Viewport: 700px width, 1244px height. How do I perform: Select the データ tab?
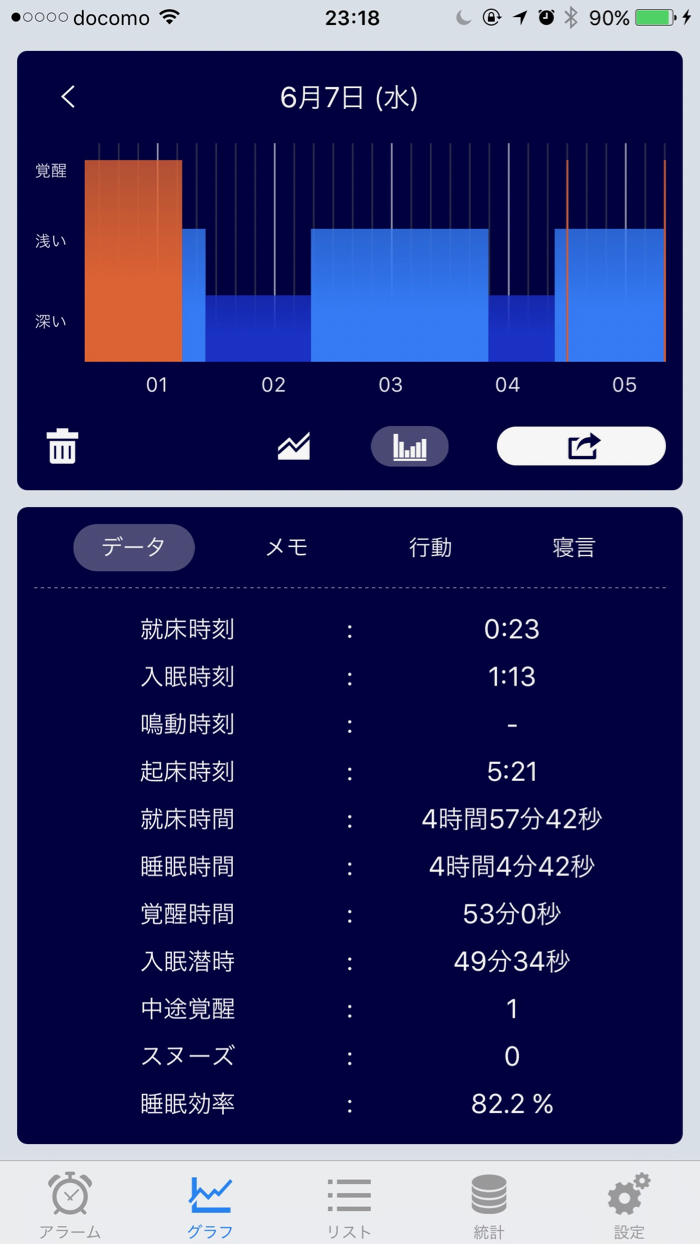134,547
